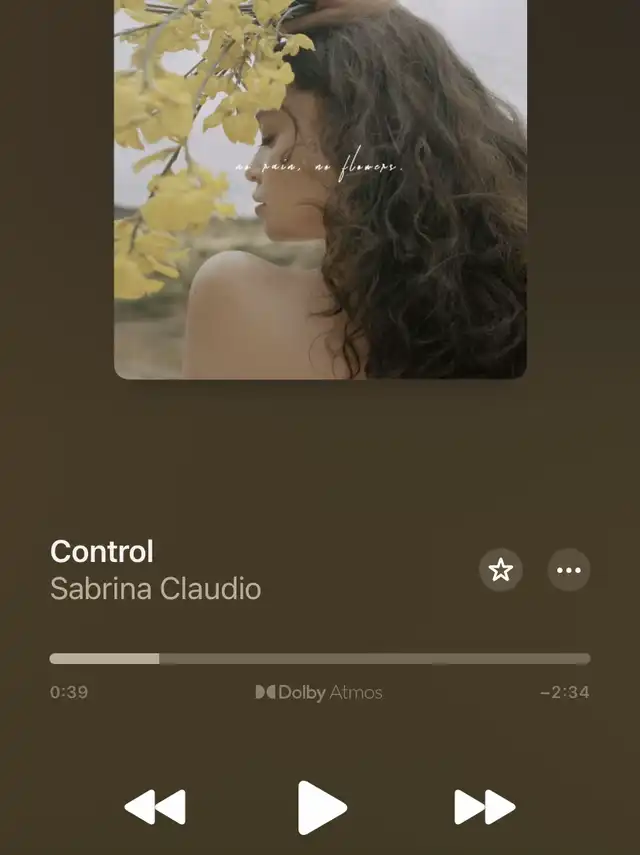Skip to the next track
This screenshot has width=640, height=855.
(485, 807)
